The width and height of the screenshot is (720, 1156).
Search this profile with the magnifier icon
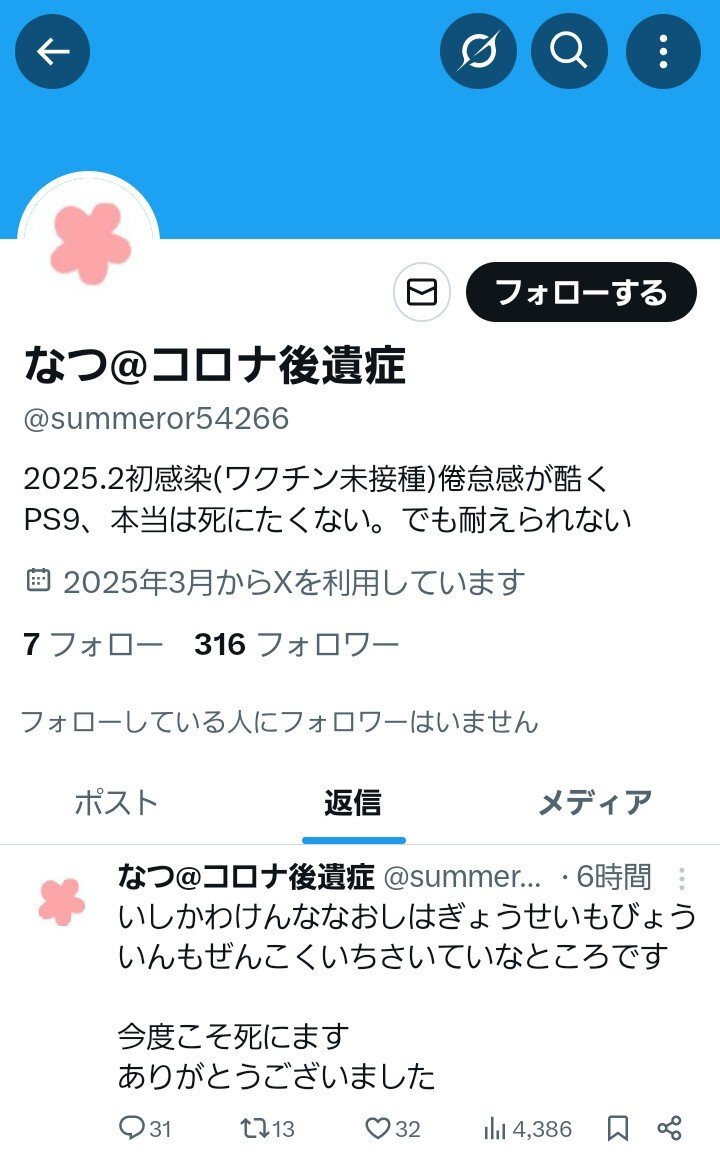pos(569,52)
